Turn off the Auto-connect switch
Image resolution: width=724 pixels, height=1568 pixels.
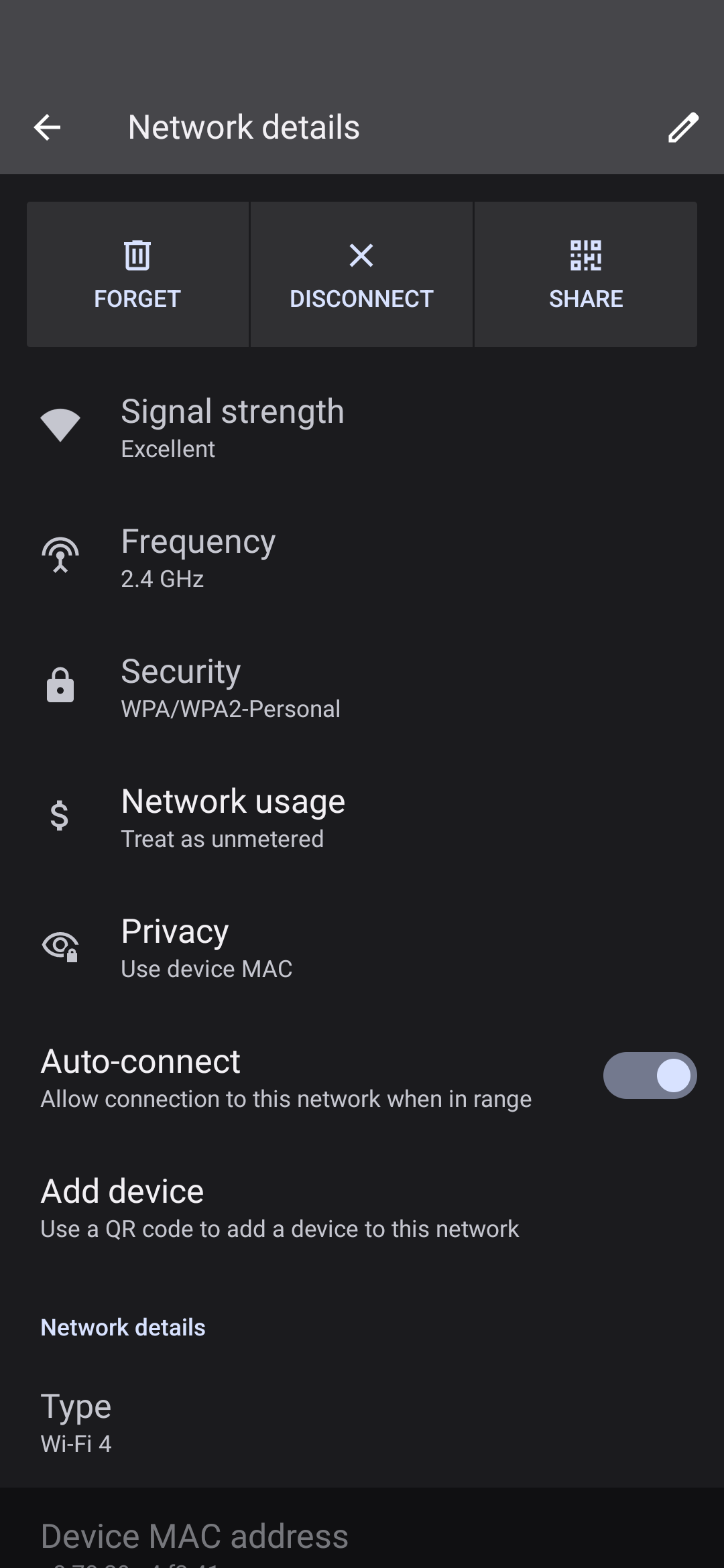[650, 1075]
